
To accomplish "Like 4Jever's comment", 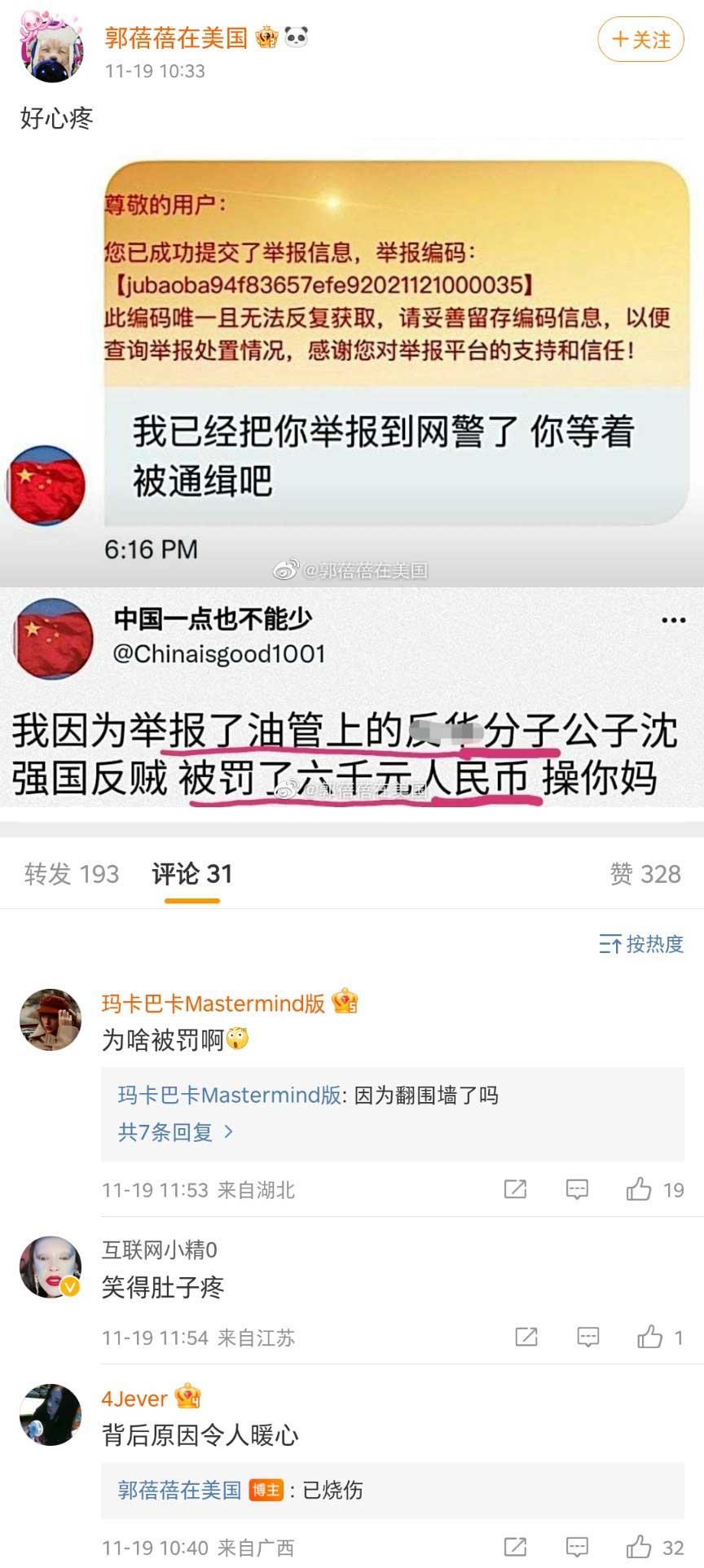I will tap(640, 1547).
